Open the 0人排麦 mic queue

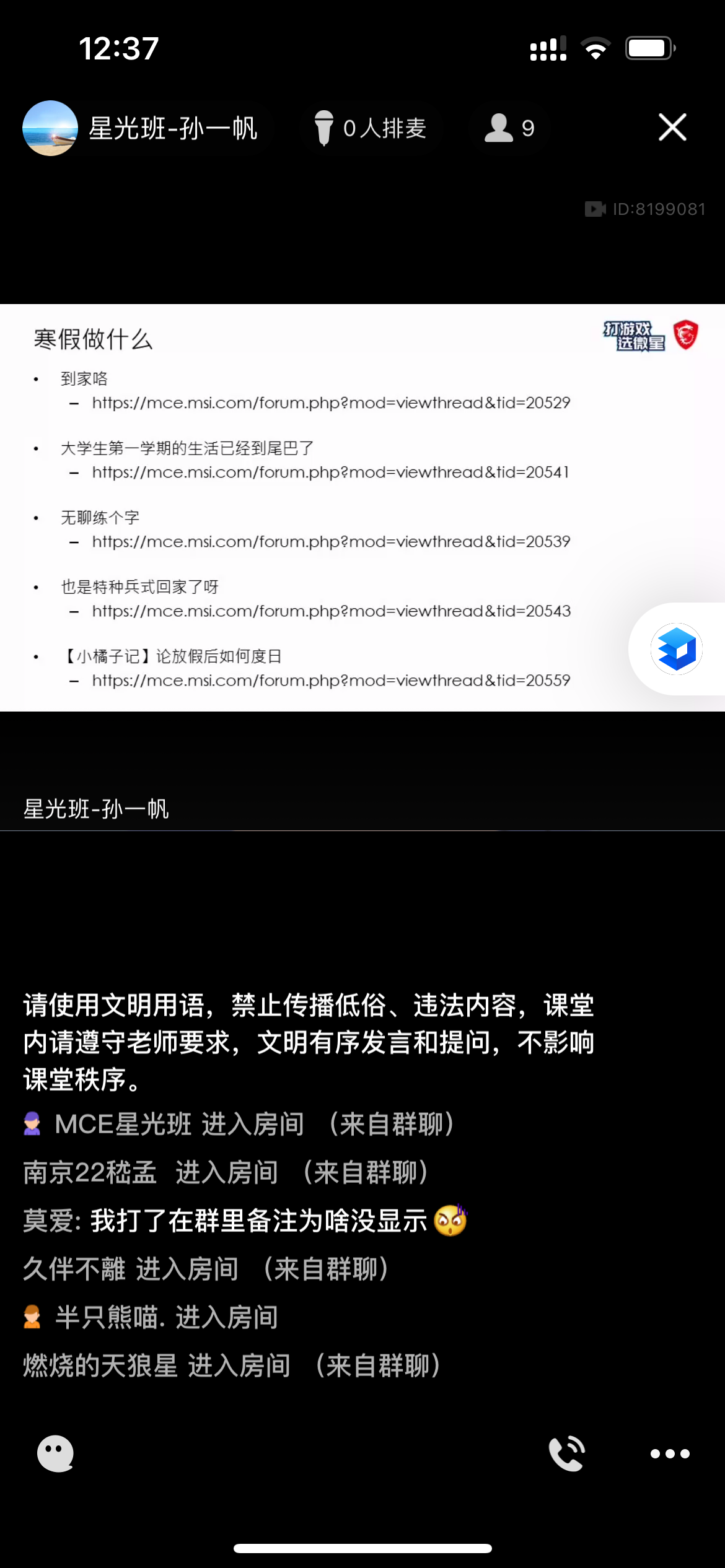coord(371,128)
